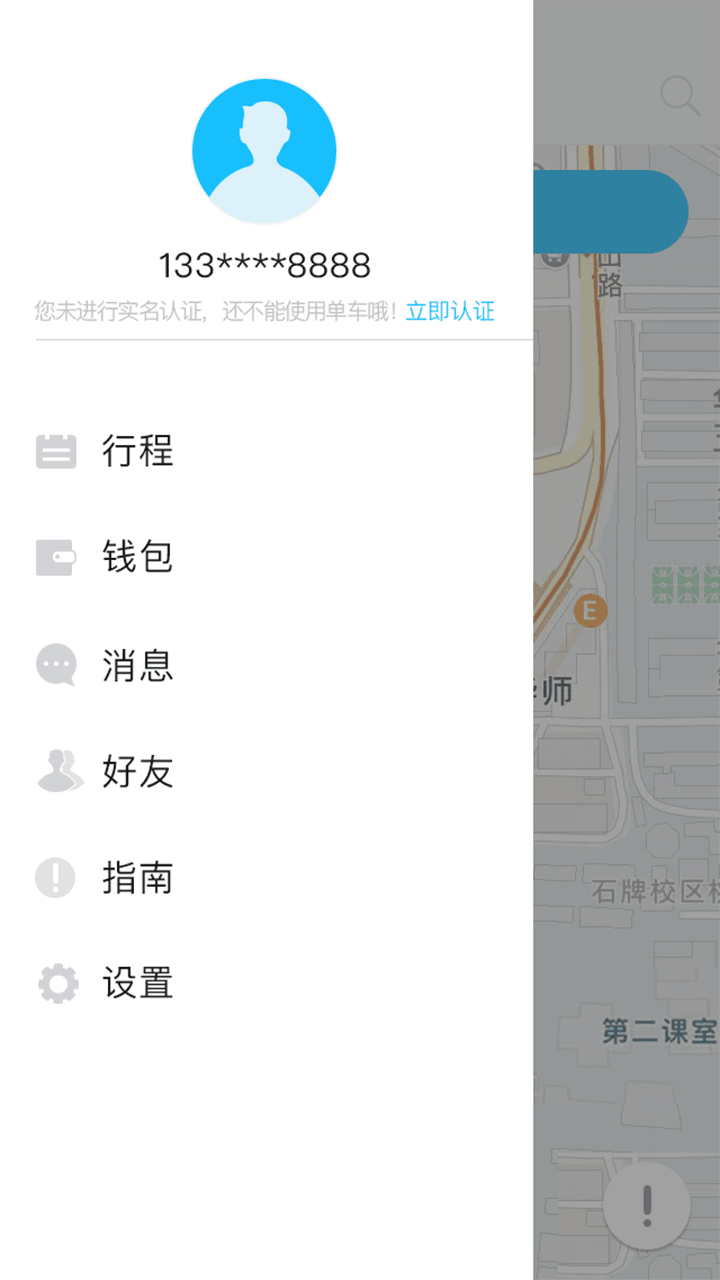
Task: Select the exclamation icon beside 指南
Action: [57, 878]
